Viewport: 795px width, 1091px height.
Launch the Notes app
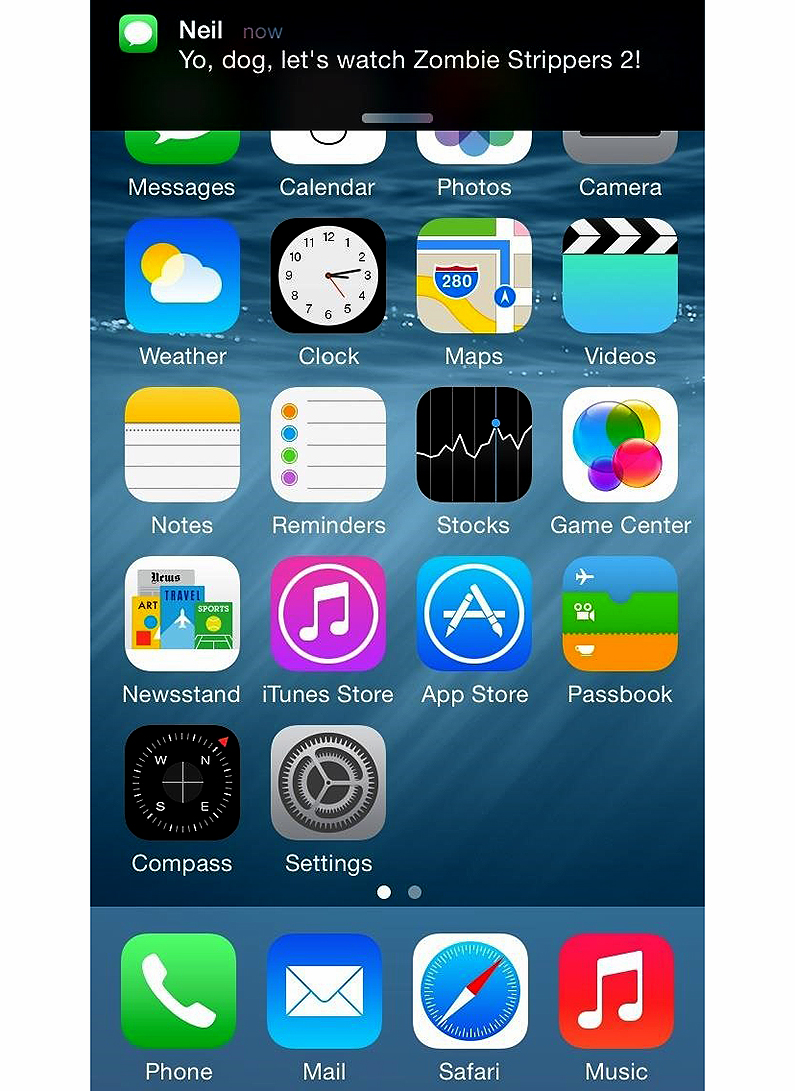tap(182, 445)
